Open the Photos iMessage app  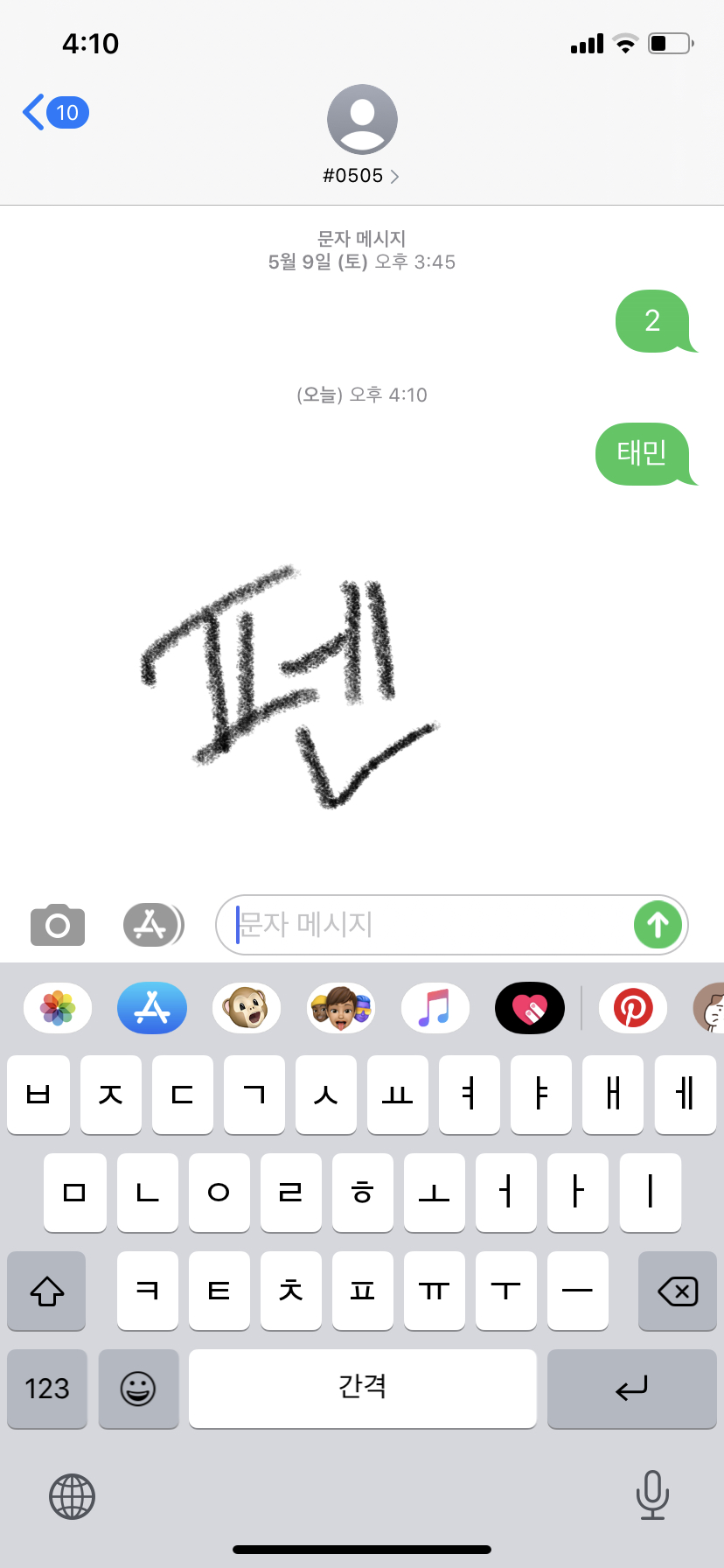57,1007
